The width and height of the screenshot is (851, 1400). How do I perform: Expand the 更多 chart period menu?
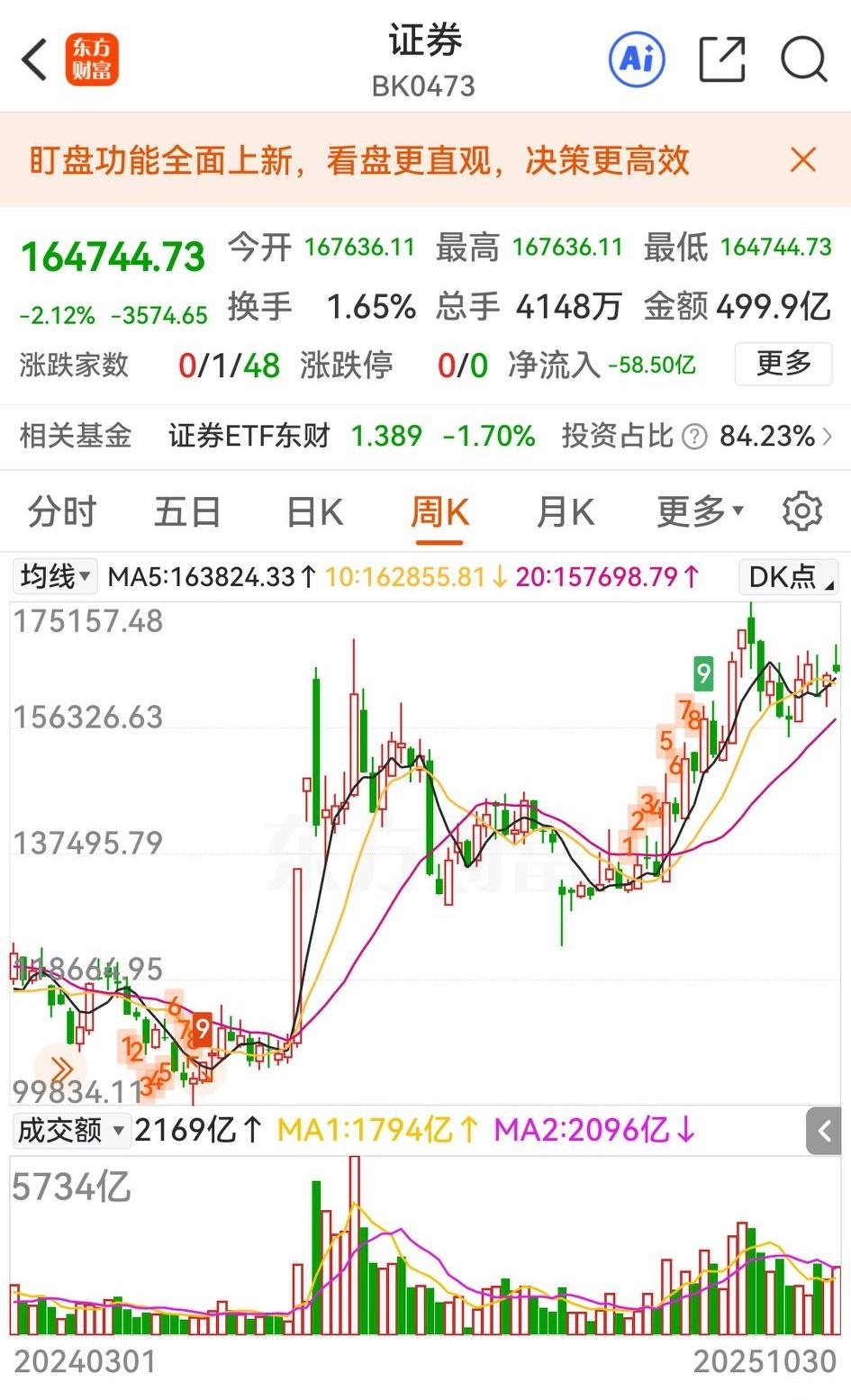(x=698, y=510)
